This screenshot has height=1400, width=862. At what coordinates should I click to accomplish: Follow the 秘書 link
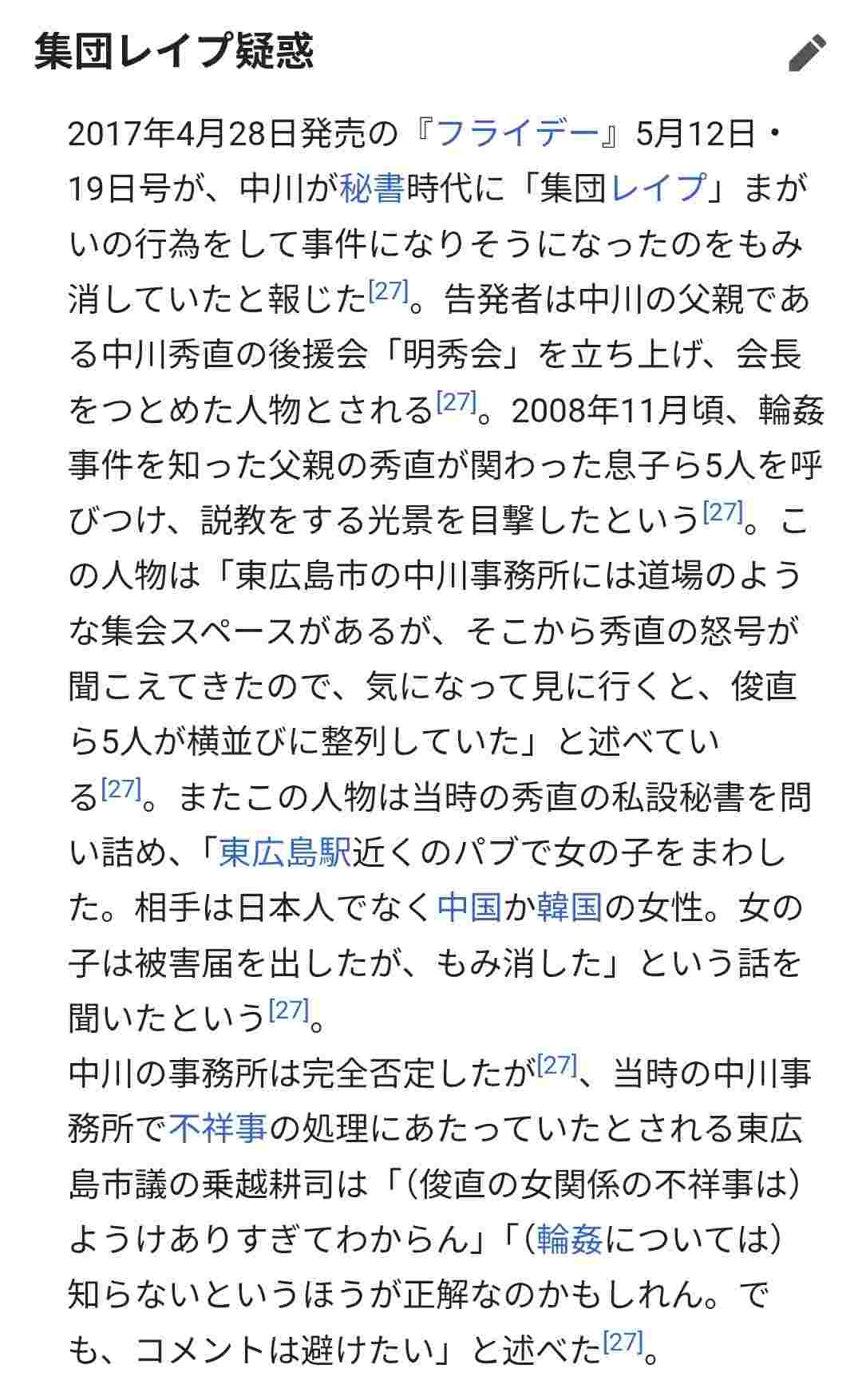(x=372, y=189)
